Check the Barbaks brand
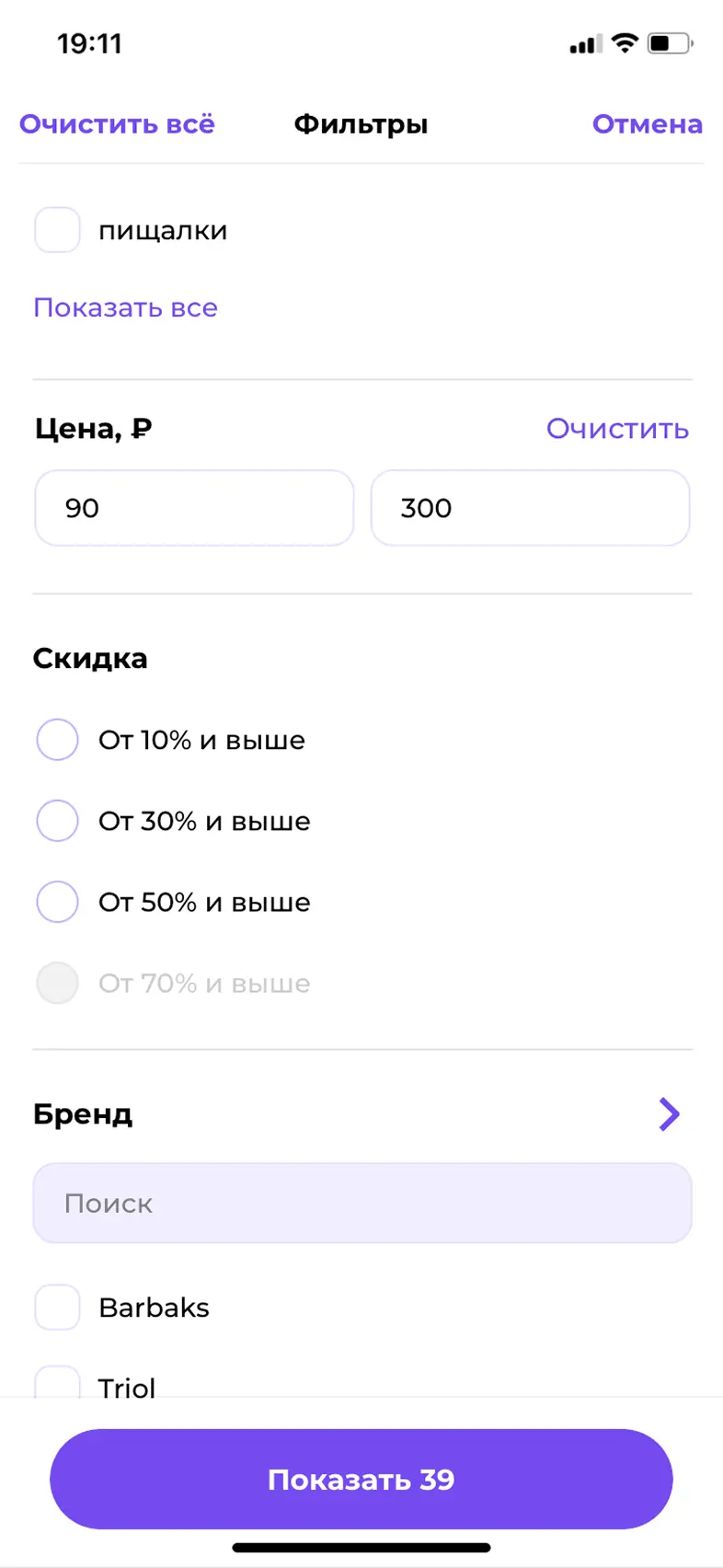723x1568 pixels. point(57,1308)
